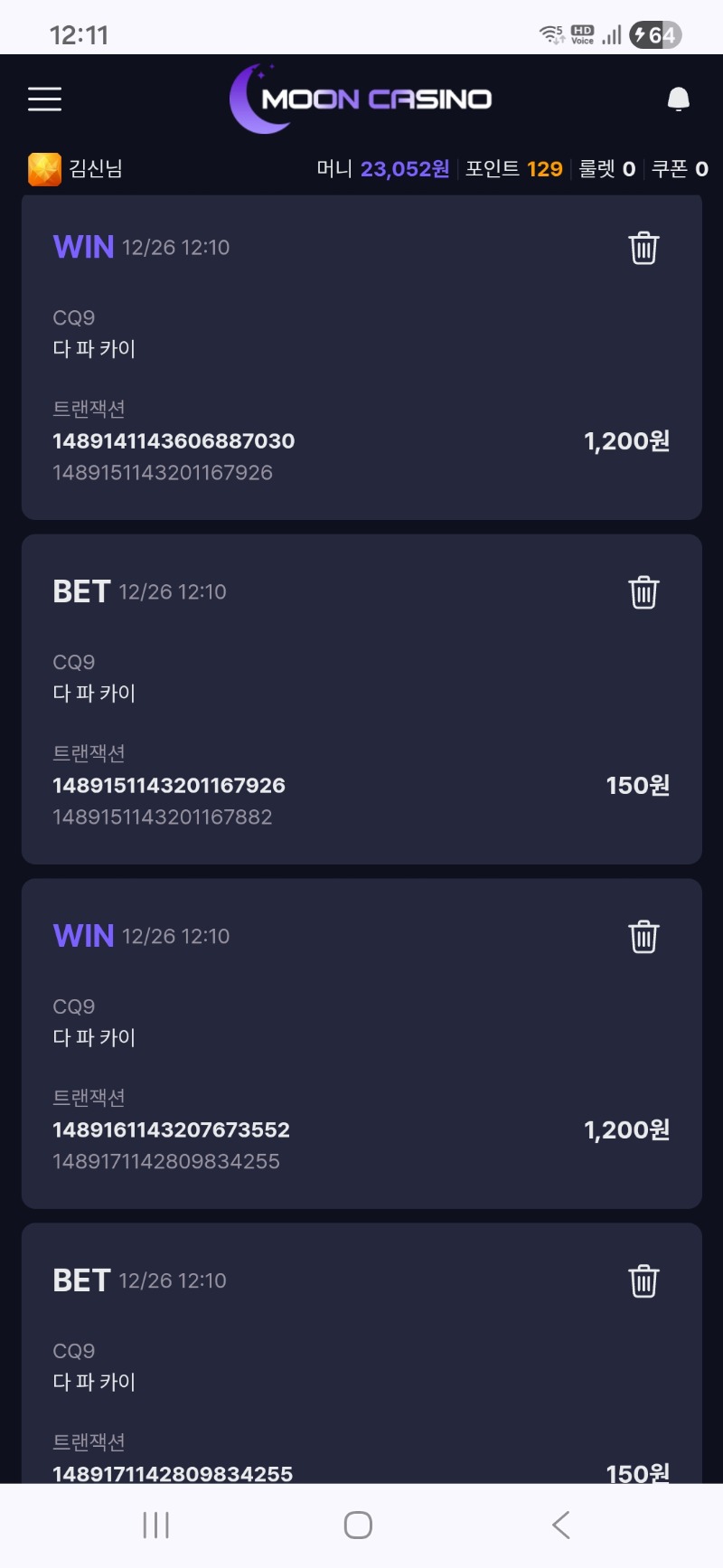Click the hamburger menu icon
Screen dimensions: 723x1568
44,99
